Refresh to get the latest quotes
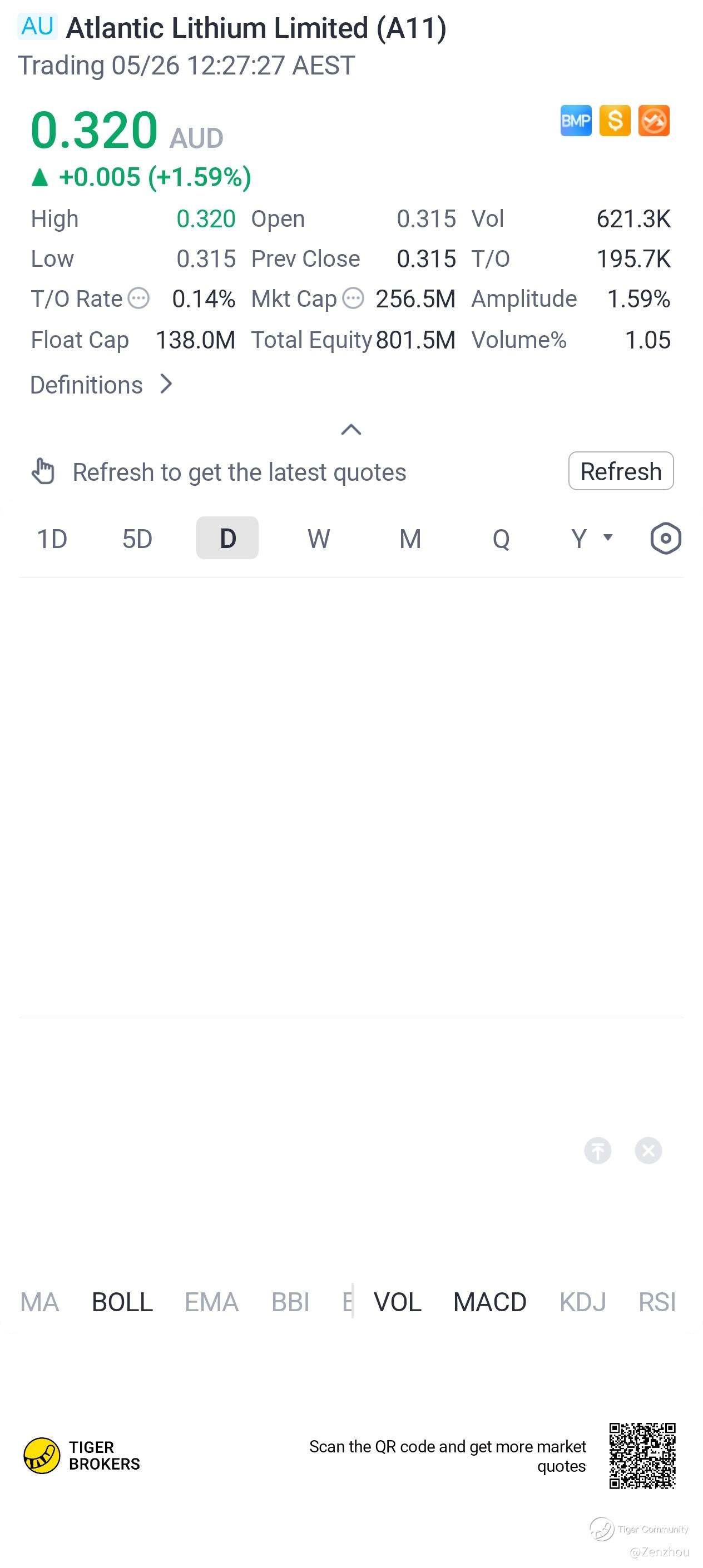 click(x=620, y=471)
